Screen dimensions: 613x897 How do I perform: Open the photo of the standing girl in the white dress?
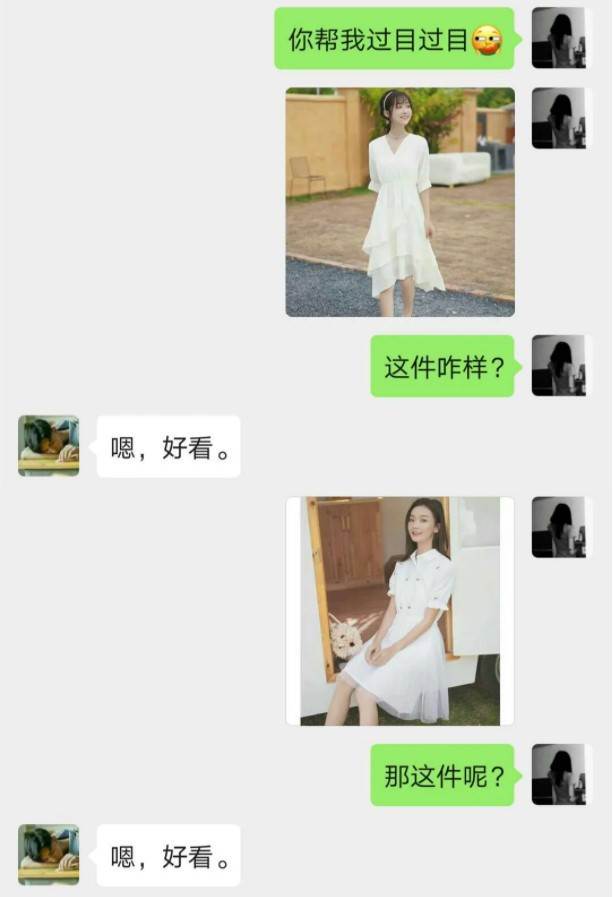(x=400, y=202)
